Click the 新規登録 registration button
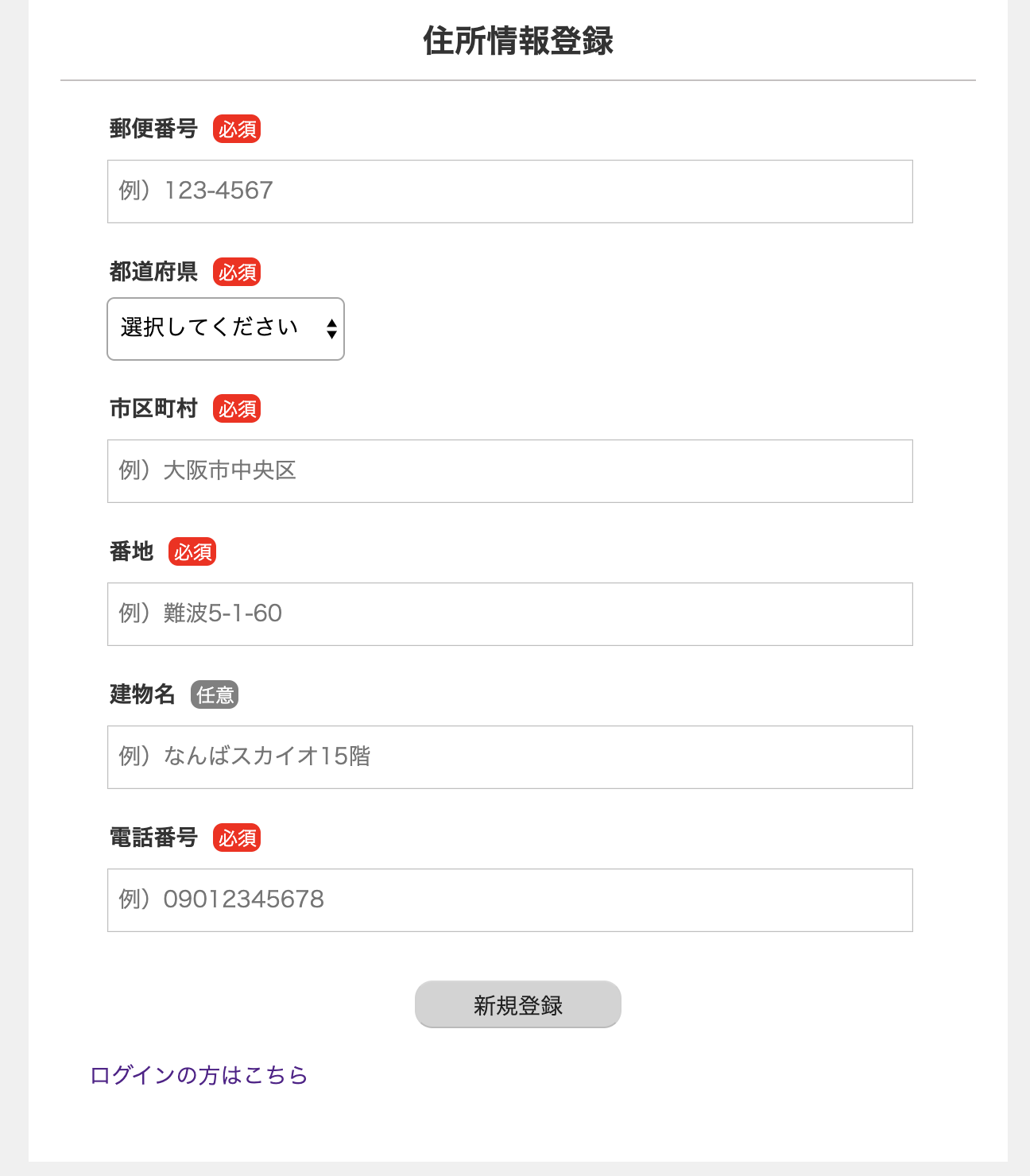 [x=517, y=1004]
